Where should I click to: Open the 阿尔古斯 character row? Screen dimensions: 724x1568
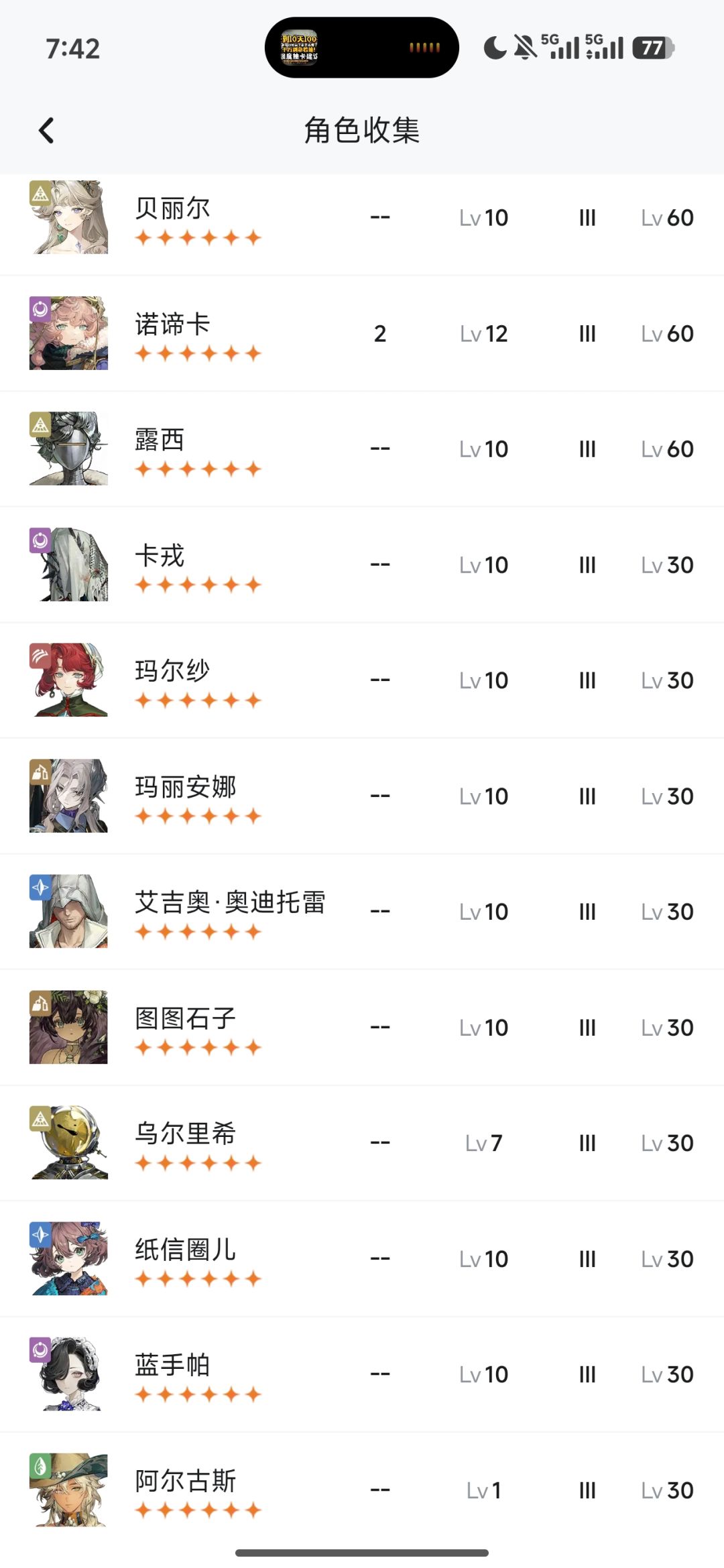click(x=362, y=1490)
